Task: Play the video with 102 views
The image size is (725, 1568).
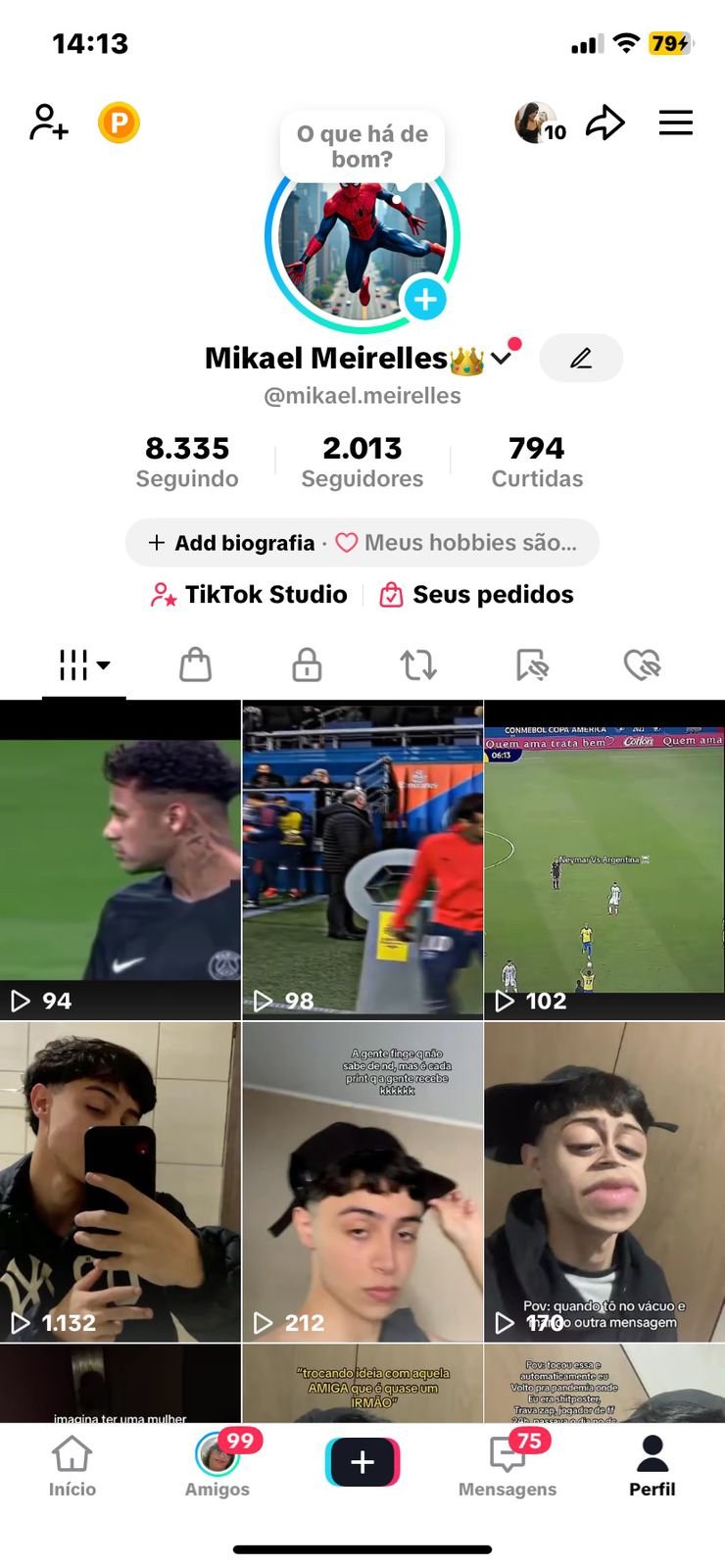Action: [x=604, y=860]
